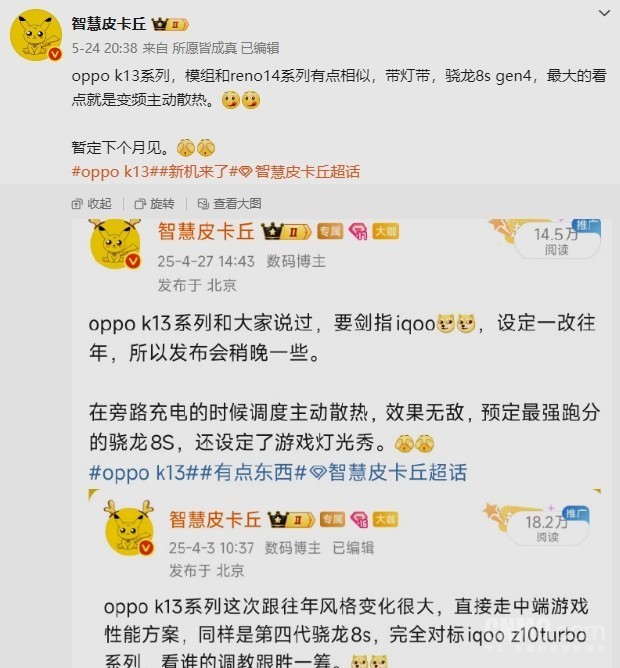
Task: Open the 智慧皮卡丘 username profile link
Action: point(107,23)
